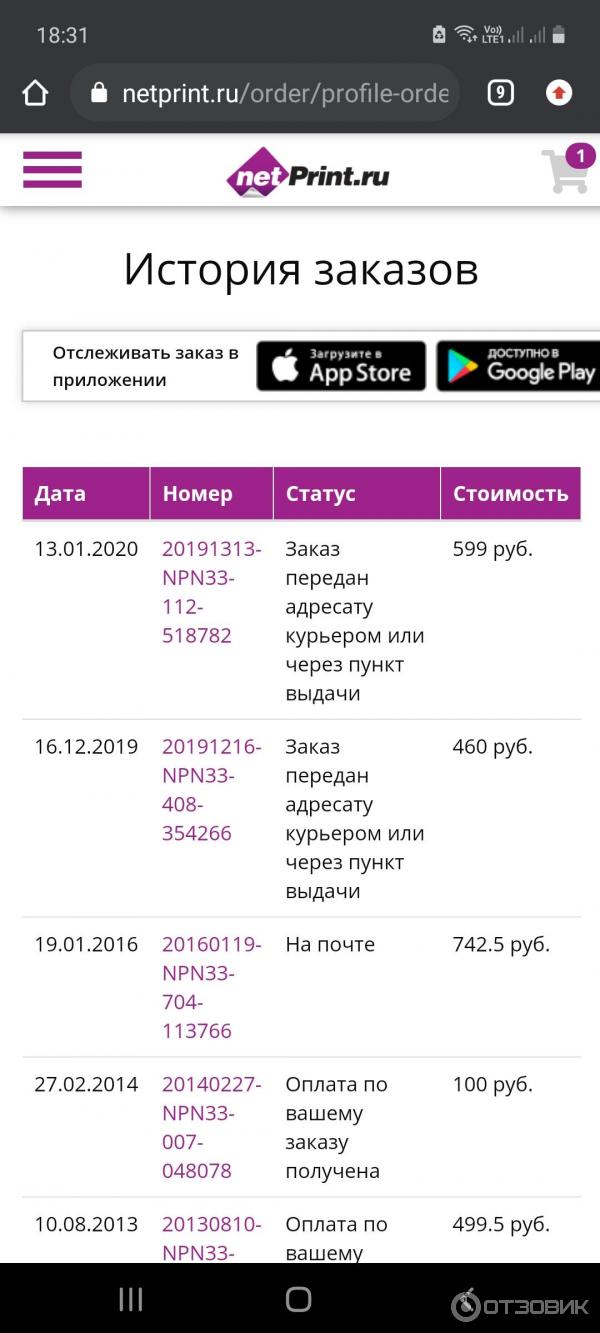Open the hamburger menu

coord(52,170)
